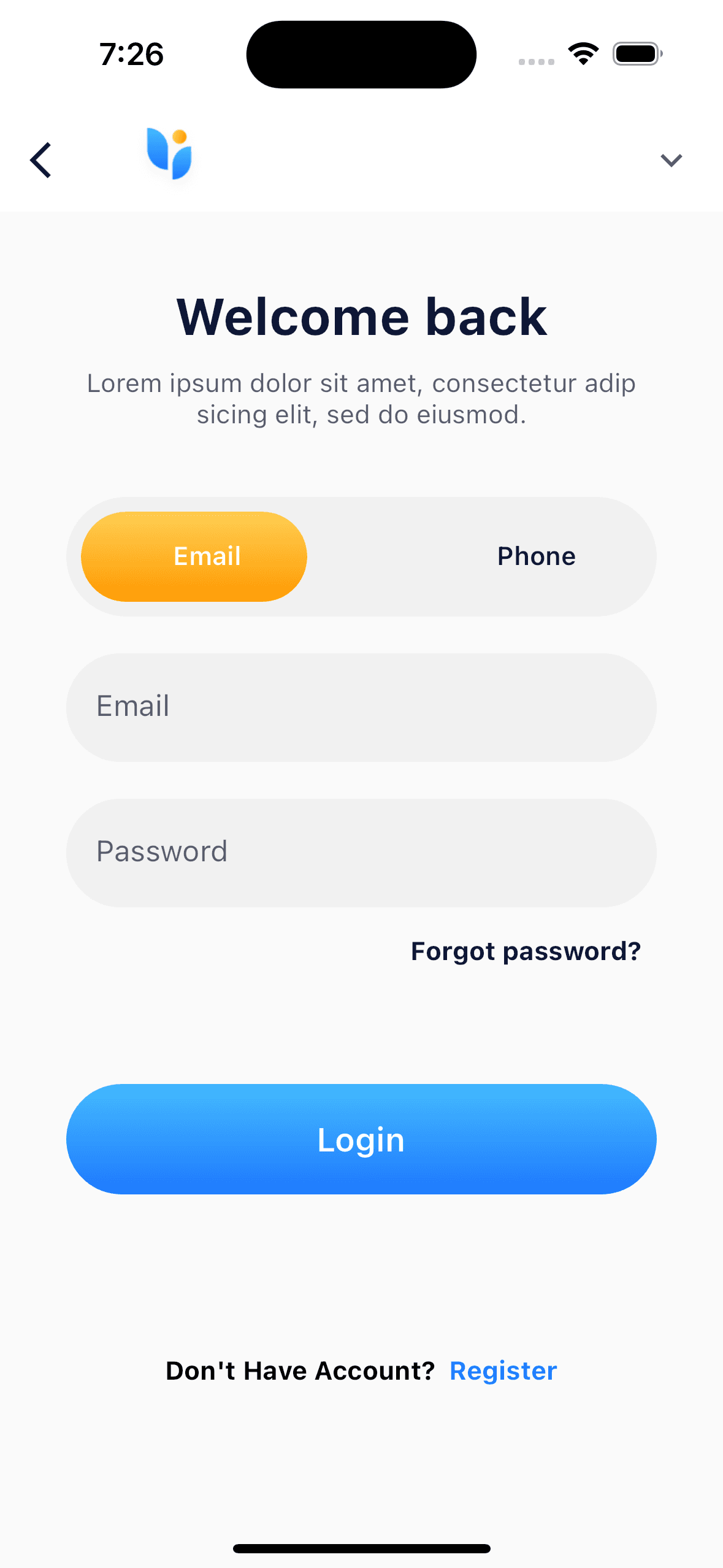Image resolution: width=723 pixels, height=1568 pixels.
Task: Open the Forgot password link
Action: pyautogui.click(x=526, y=951)
